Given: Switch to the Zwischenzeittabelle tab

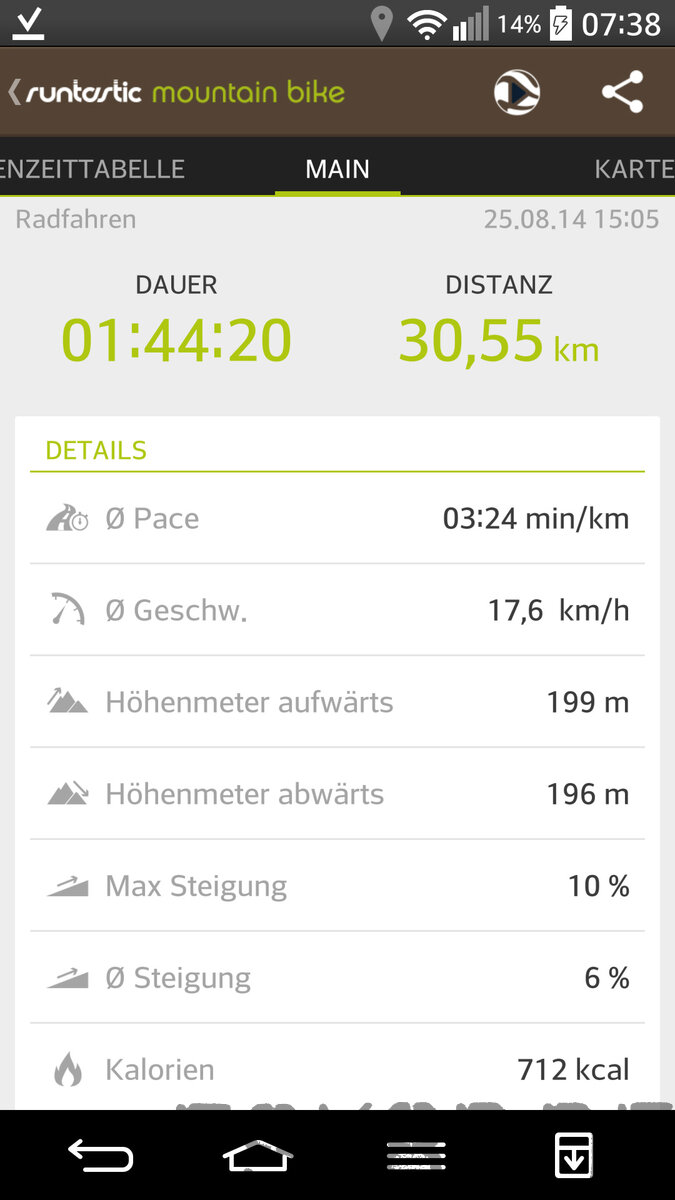Looking at the screenshot, I should point(92,169).
